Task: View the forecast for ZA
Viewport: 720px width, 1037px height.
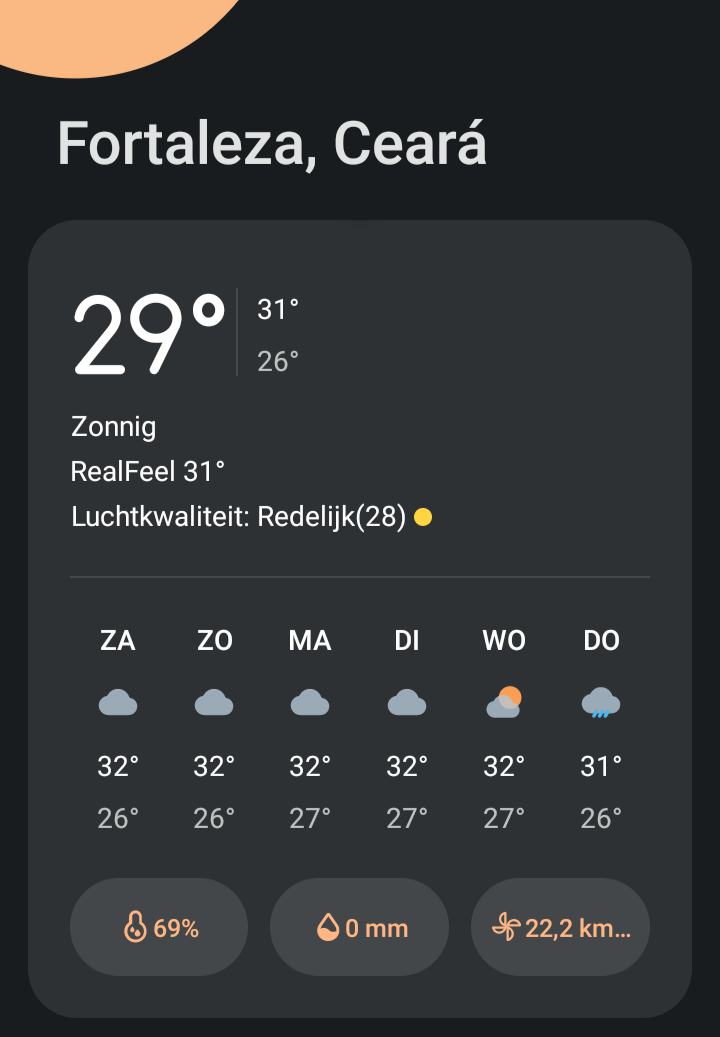Action: [x=118, y=730]
